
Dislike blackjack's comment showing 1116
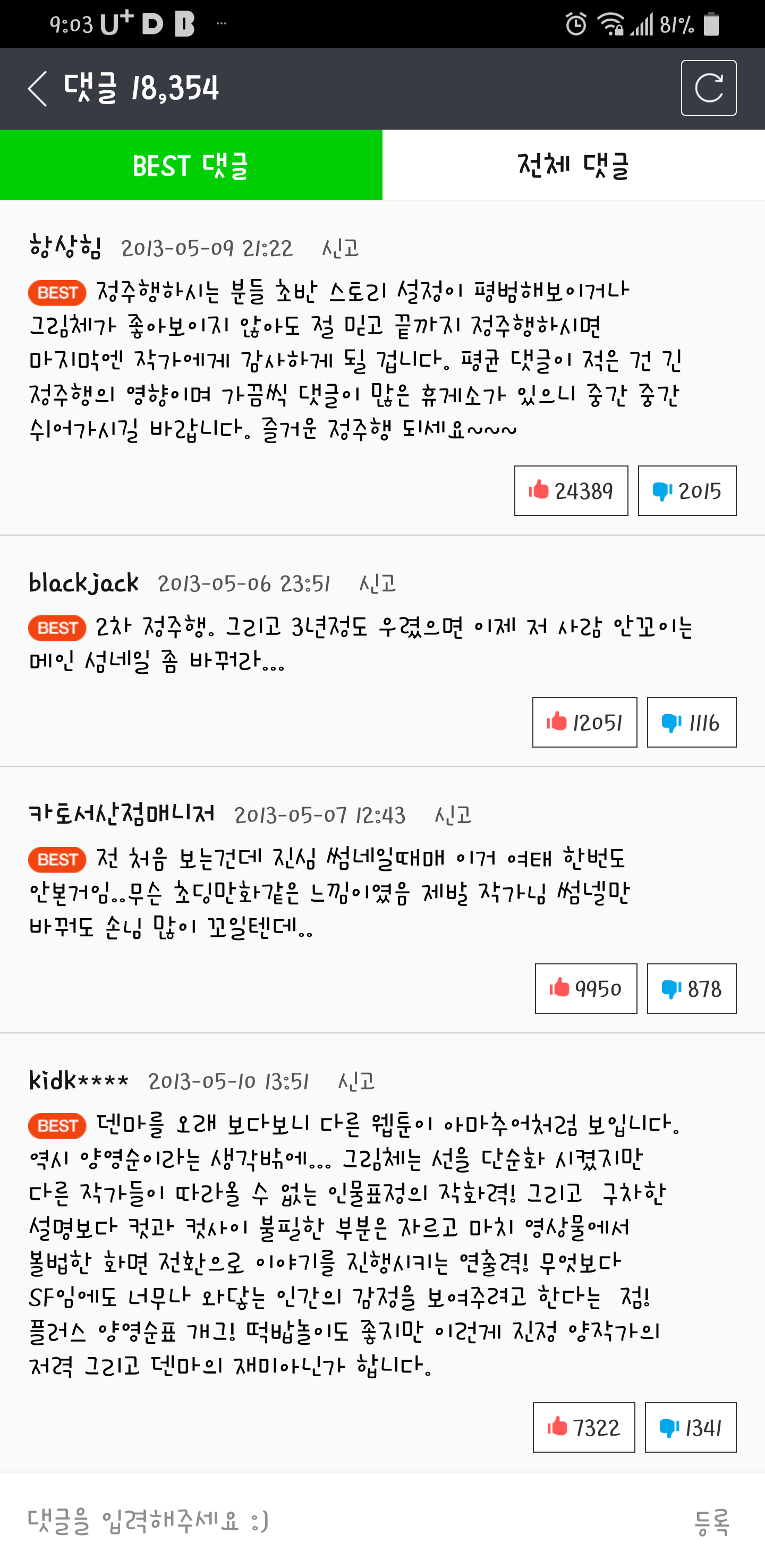pyautogui.click(x=691, y=723)
